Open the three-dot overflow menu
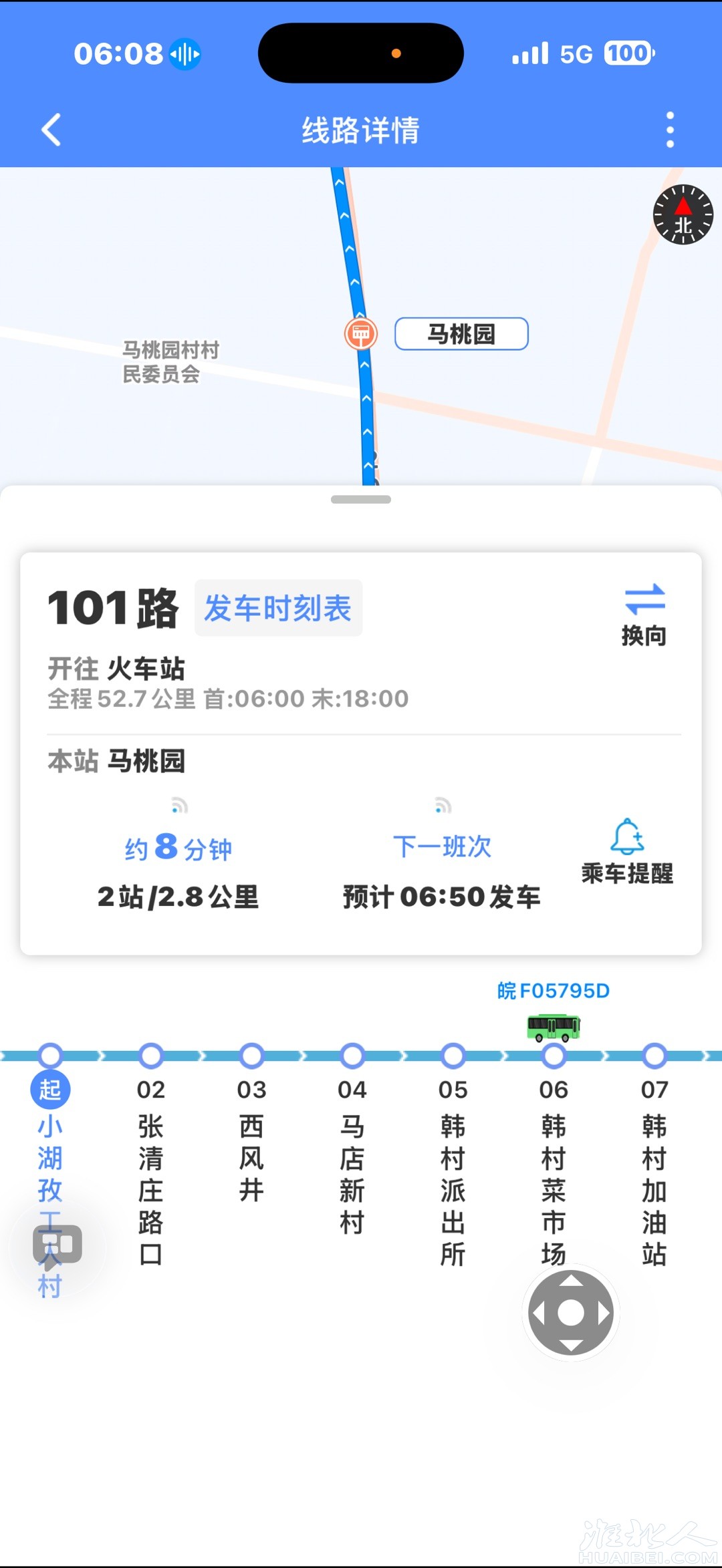Viewport: 722px width, 1568px height. click(670, 130)
